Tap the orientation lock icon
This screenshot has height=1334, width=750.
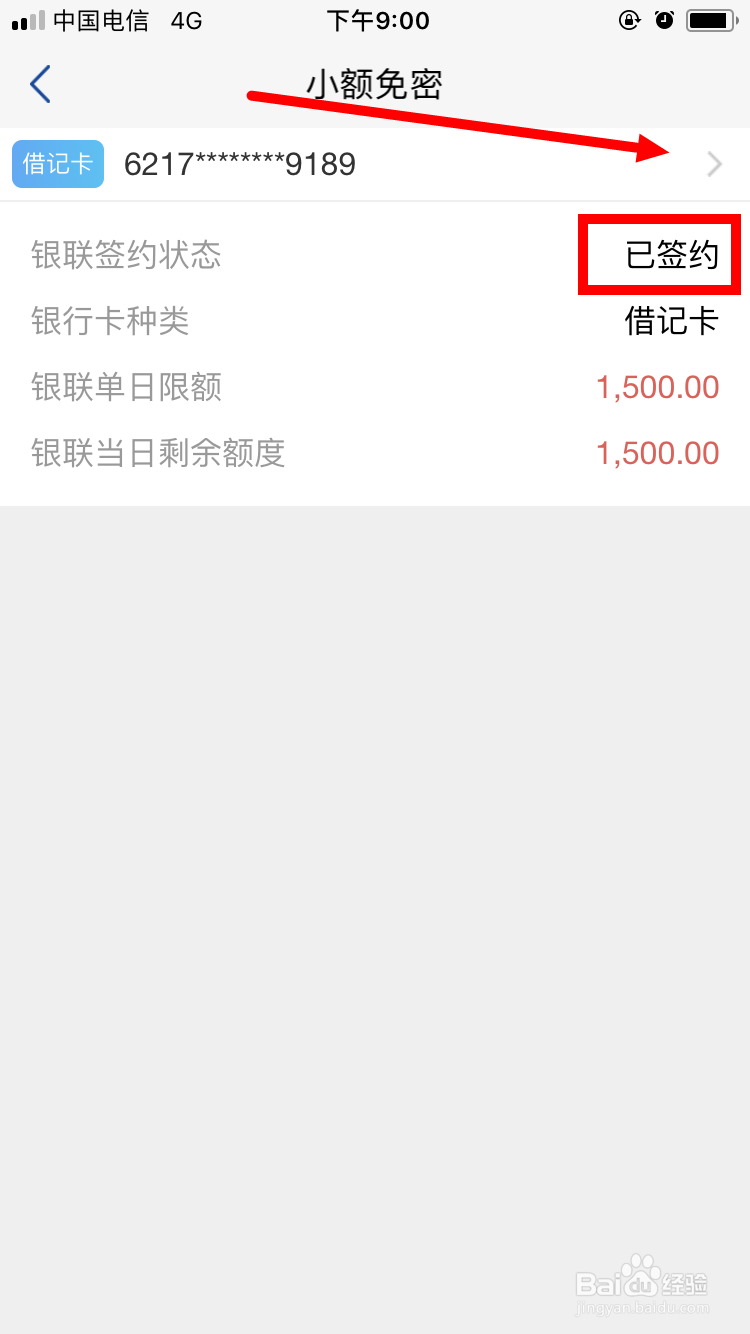point(628,18)
